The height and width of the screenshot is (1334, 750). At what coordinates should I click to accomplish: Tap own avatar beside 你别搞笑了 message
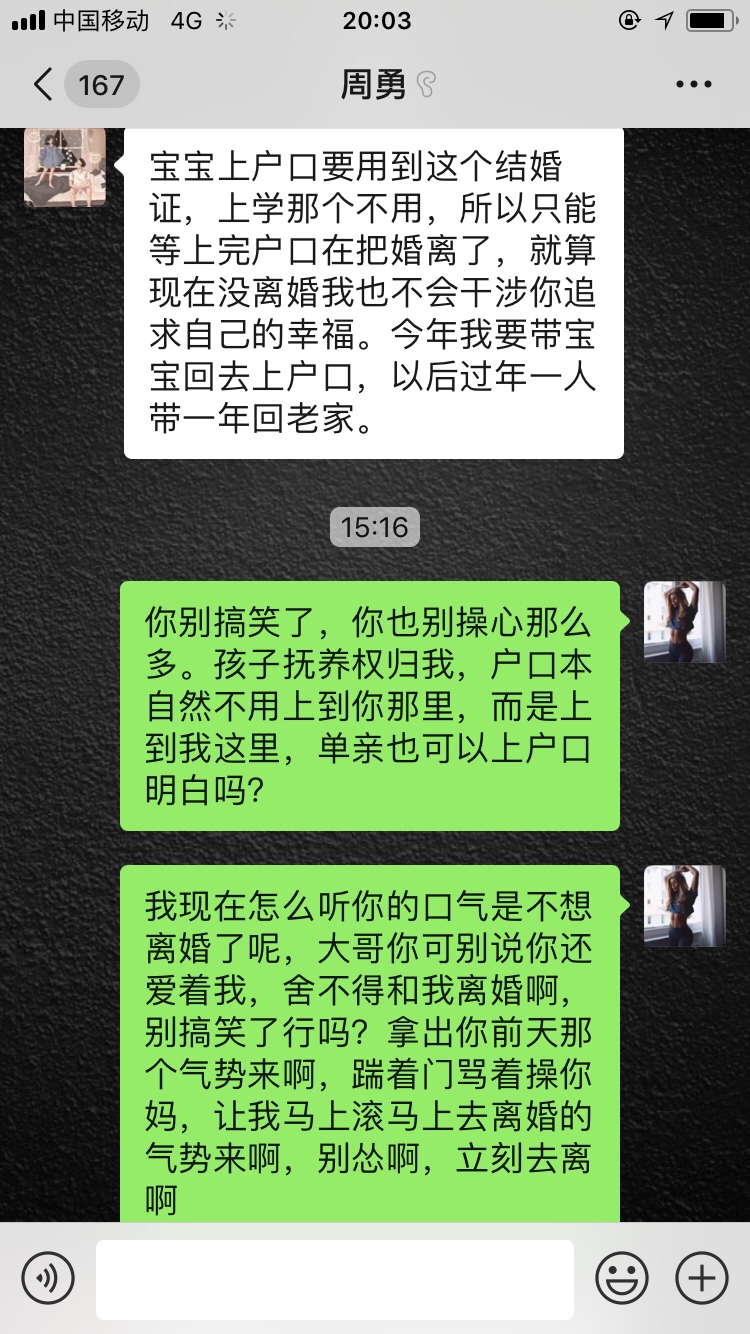coord(685,622)
